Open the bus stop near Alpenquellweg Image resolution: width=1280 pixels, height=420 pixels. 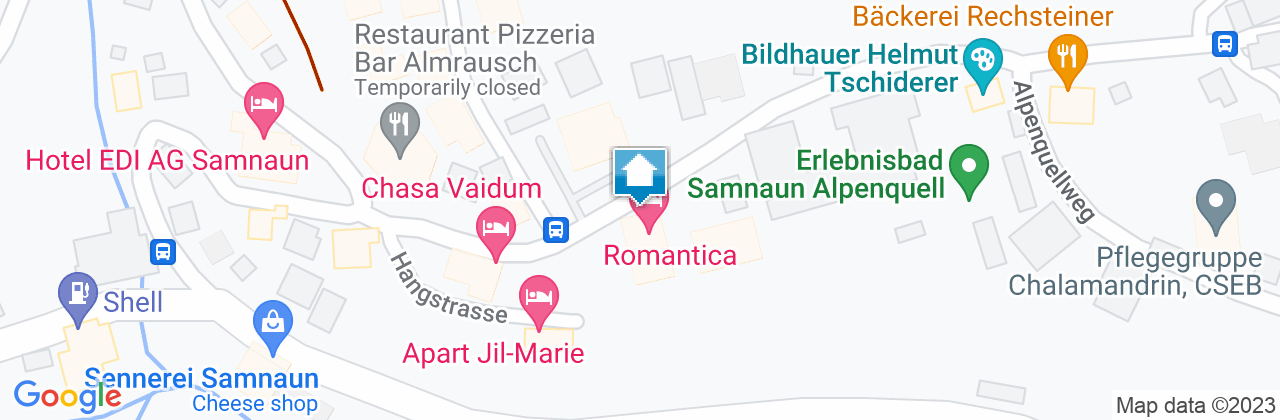coord(1224,44)
